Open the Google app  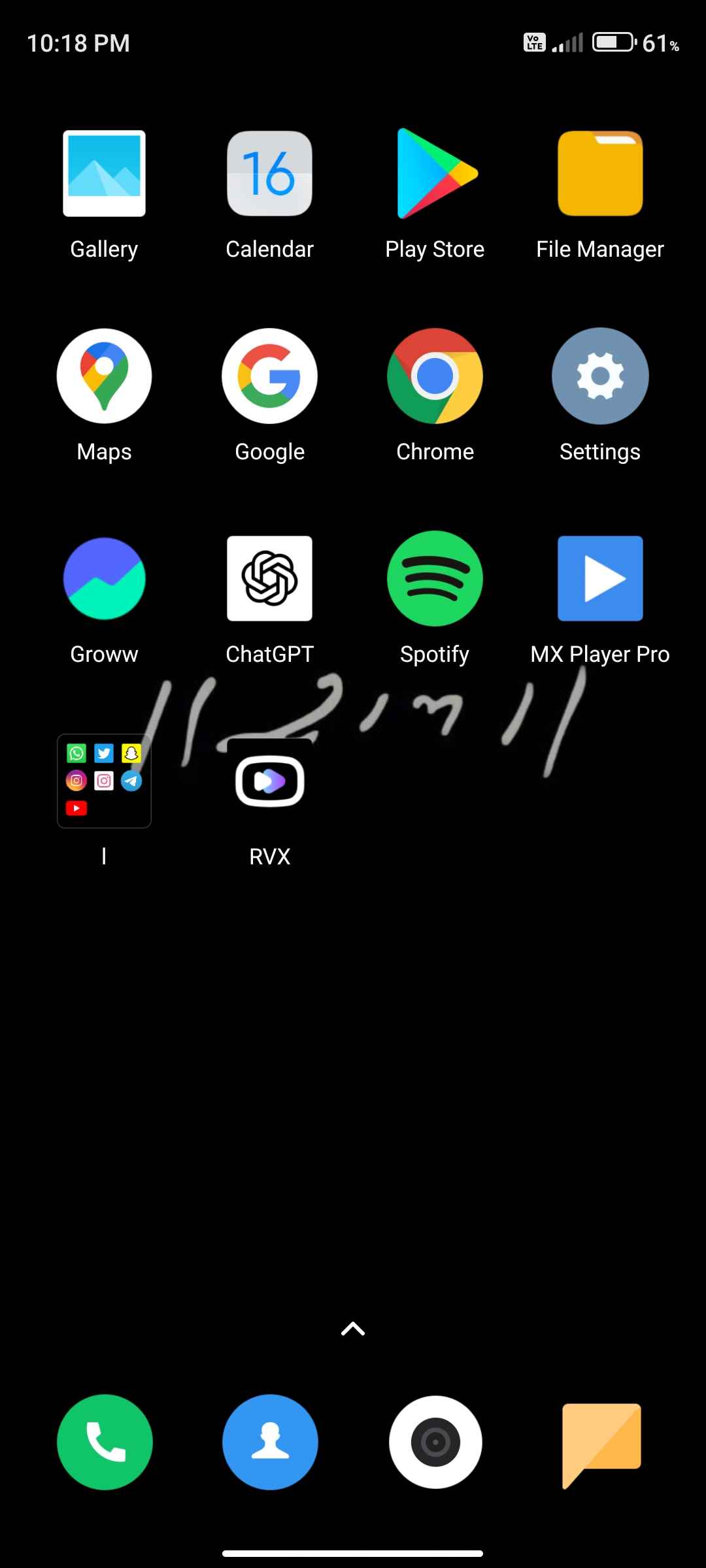coord(269,376)
